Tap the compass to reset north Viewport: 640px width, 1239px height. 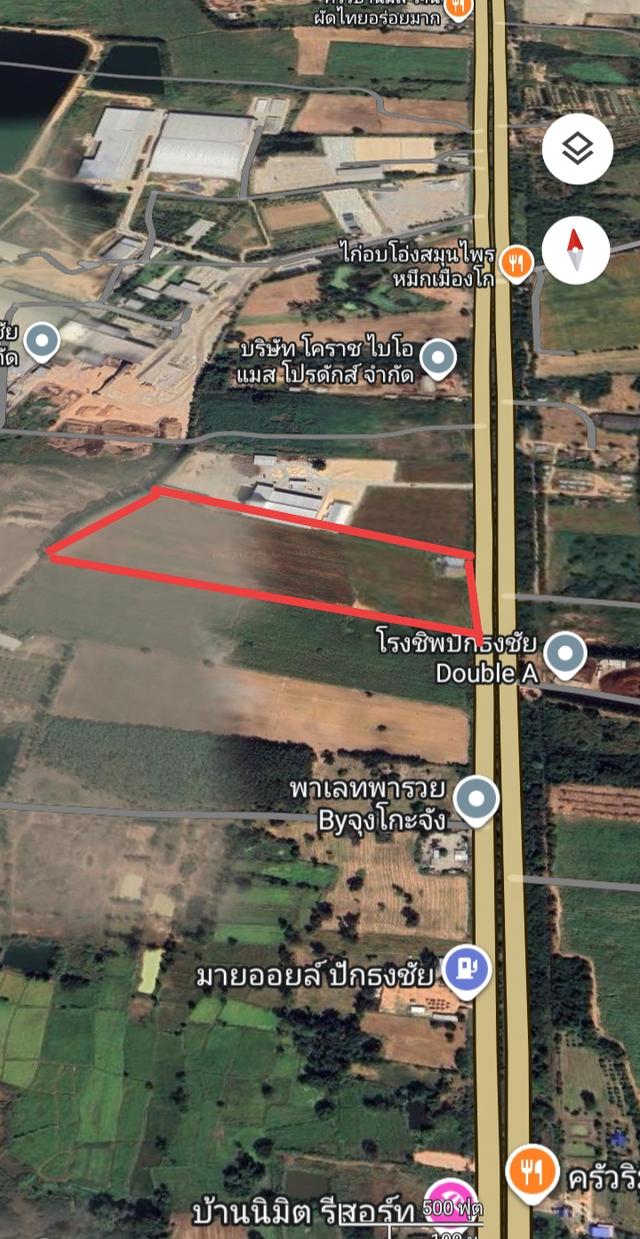(x=576, y=250)
